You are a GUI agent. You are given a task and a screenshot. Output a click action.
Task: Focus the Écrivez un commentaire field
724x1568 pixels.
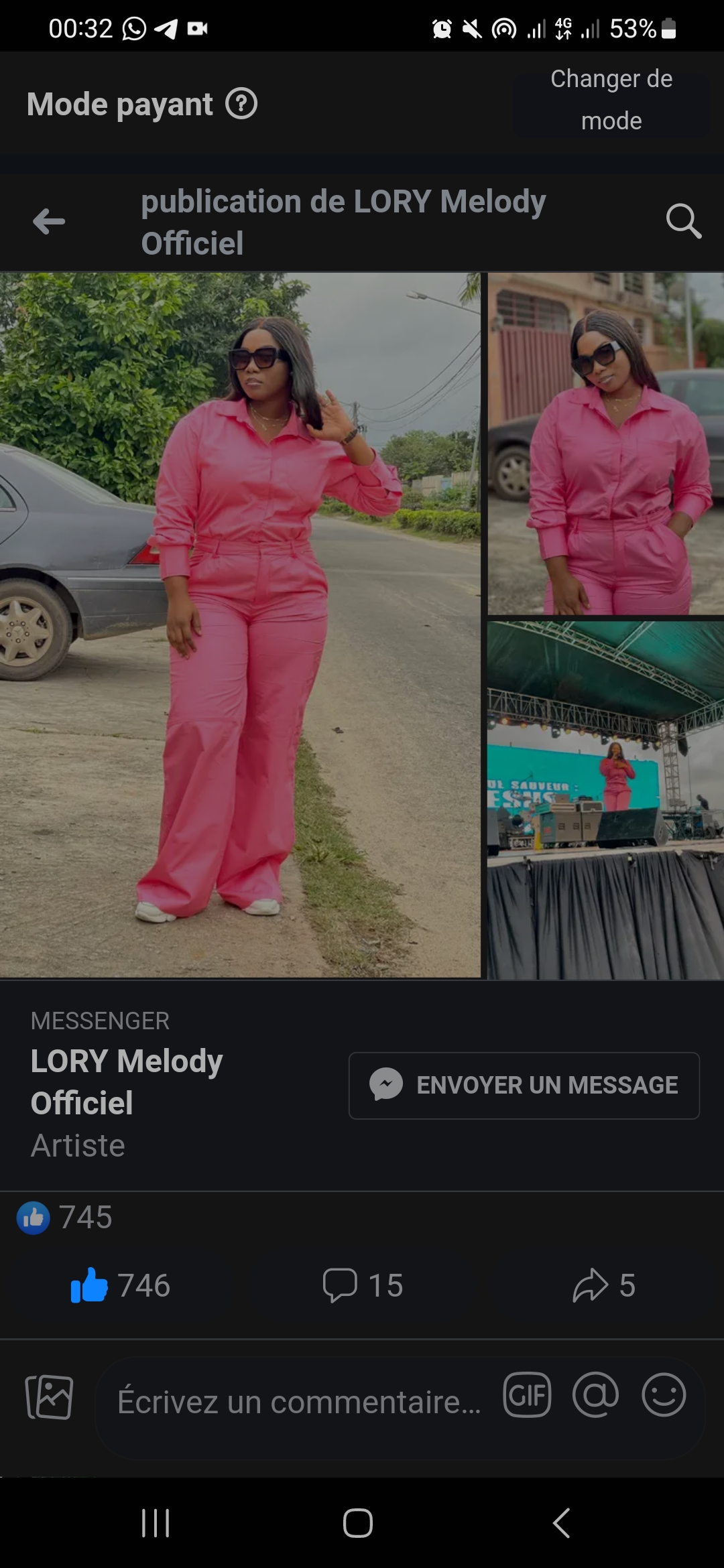point(298,1402)
